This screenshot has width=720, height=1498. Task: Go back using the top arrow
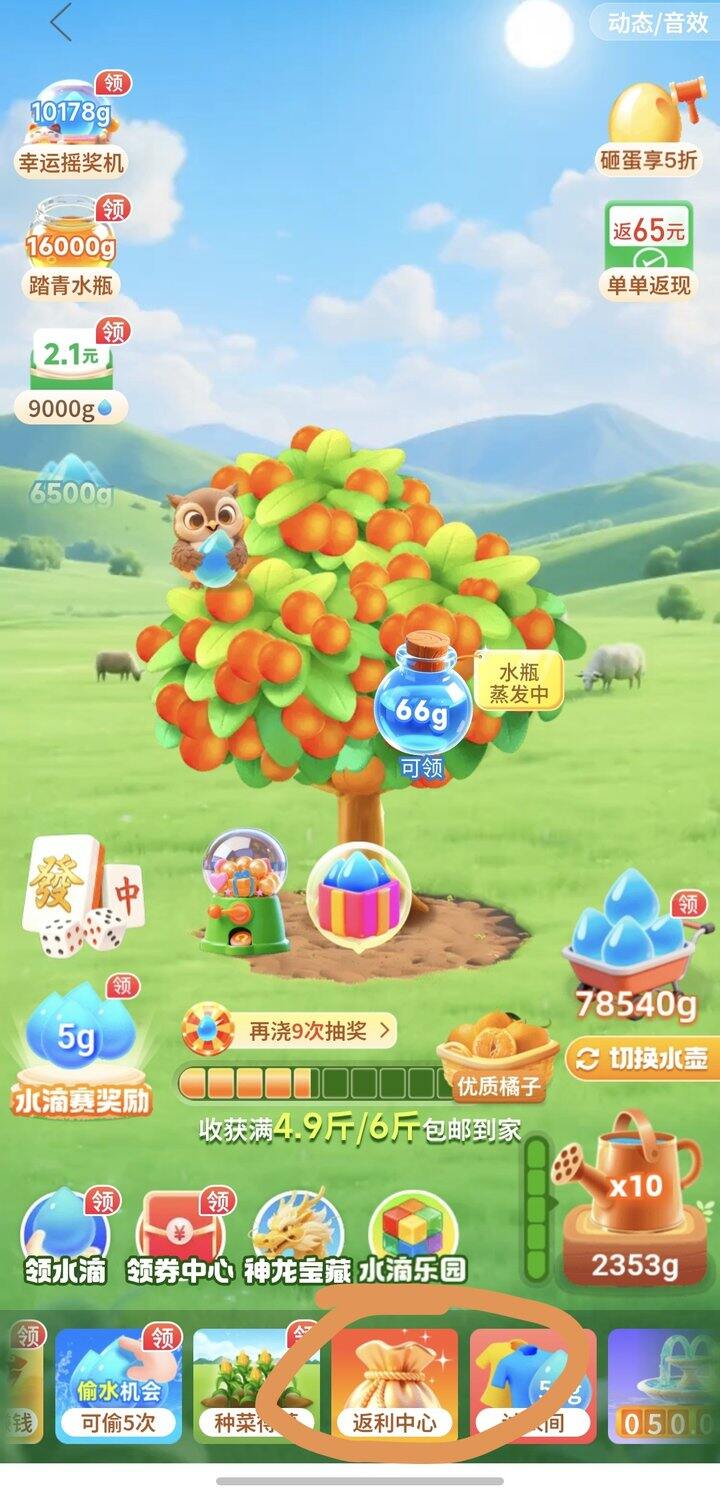(61, 24)
